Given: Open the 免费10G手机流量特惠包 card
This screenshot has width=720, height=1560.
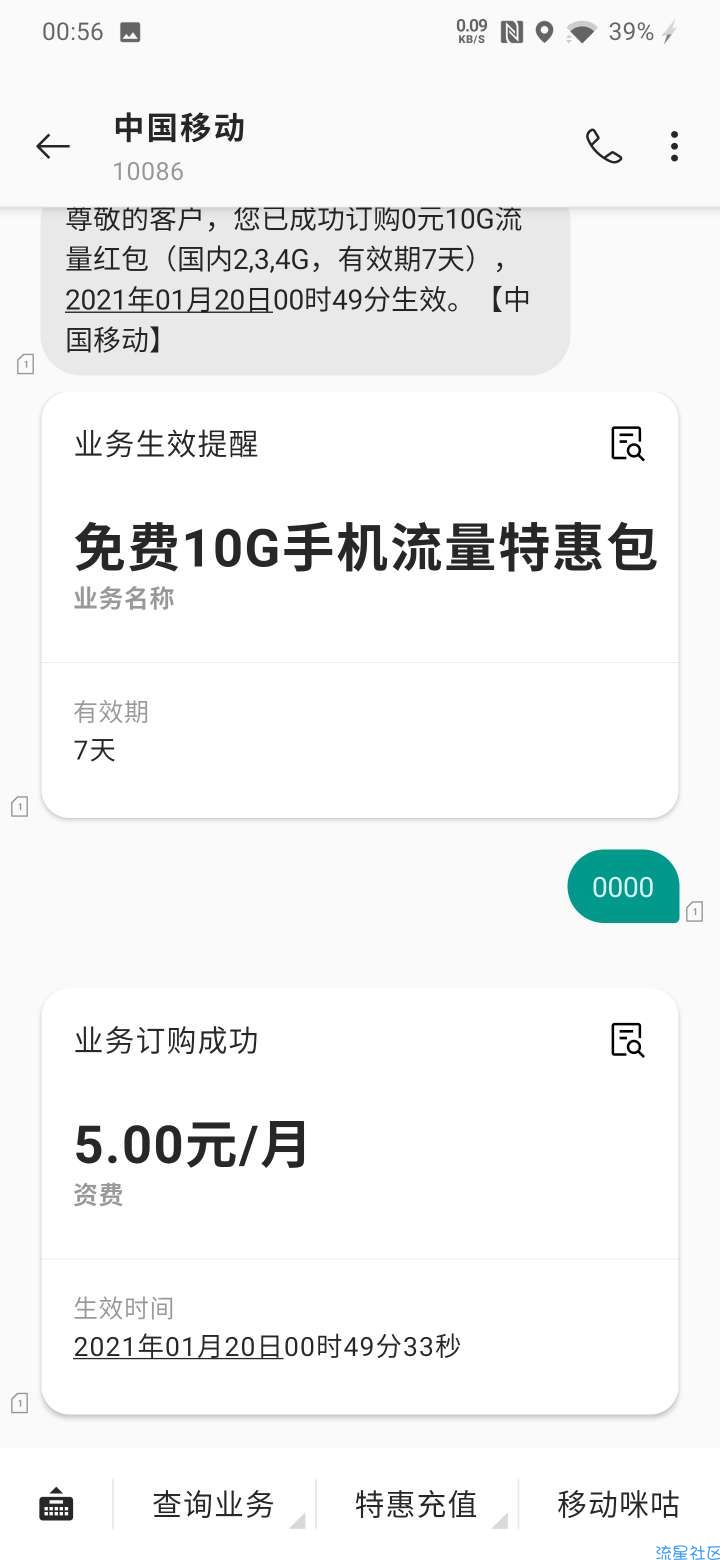Looking at the screenshot, I should (360, 605).
